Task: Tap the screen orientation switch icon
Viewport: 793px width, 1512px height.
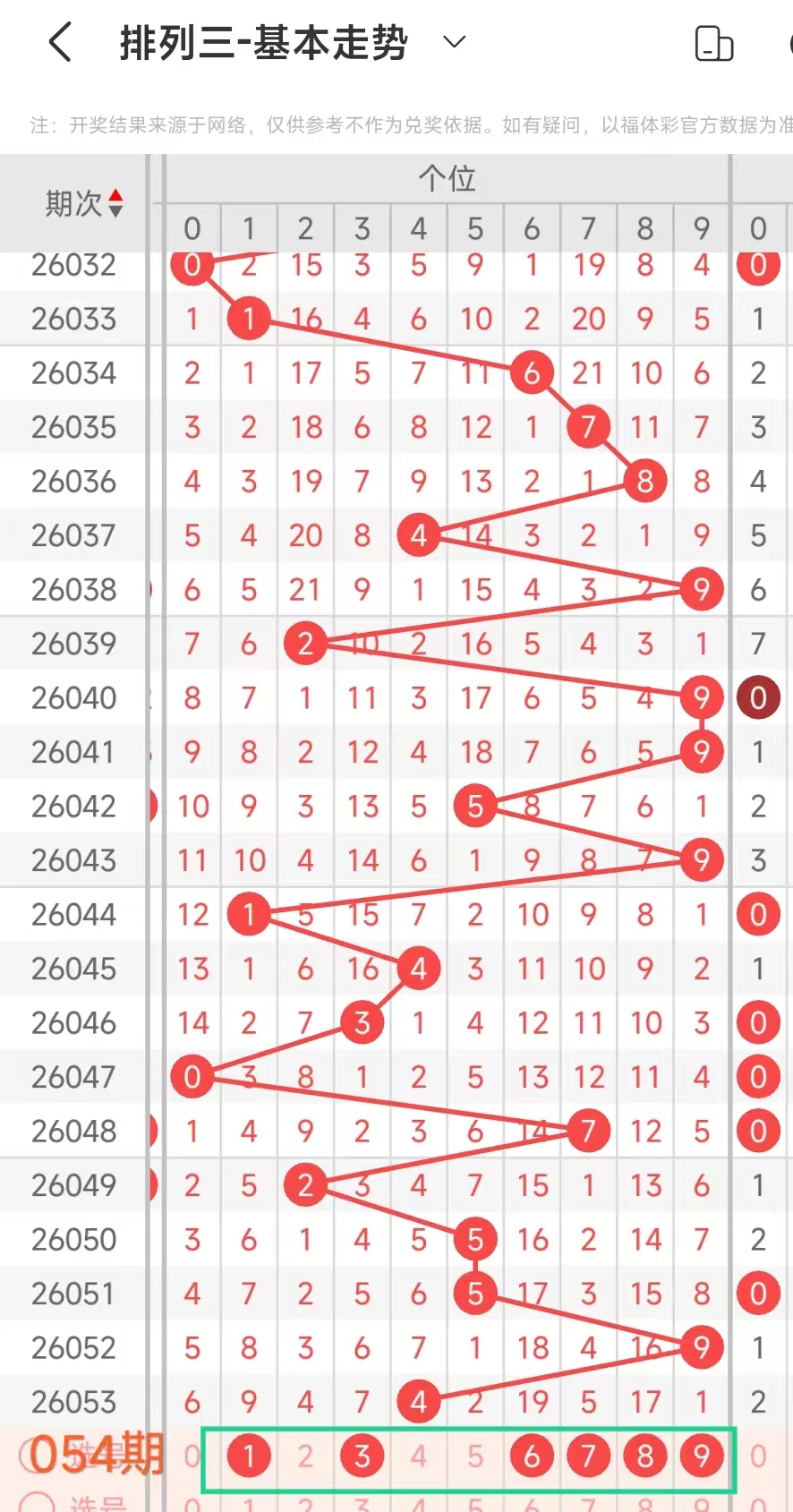Action: [x=713, y=43]
